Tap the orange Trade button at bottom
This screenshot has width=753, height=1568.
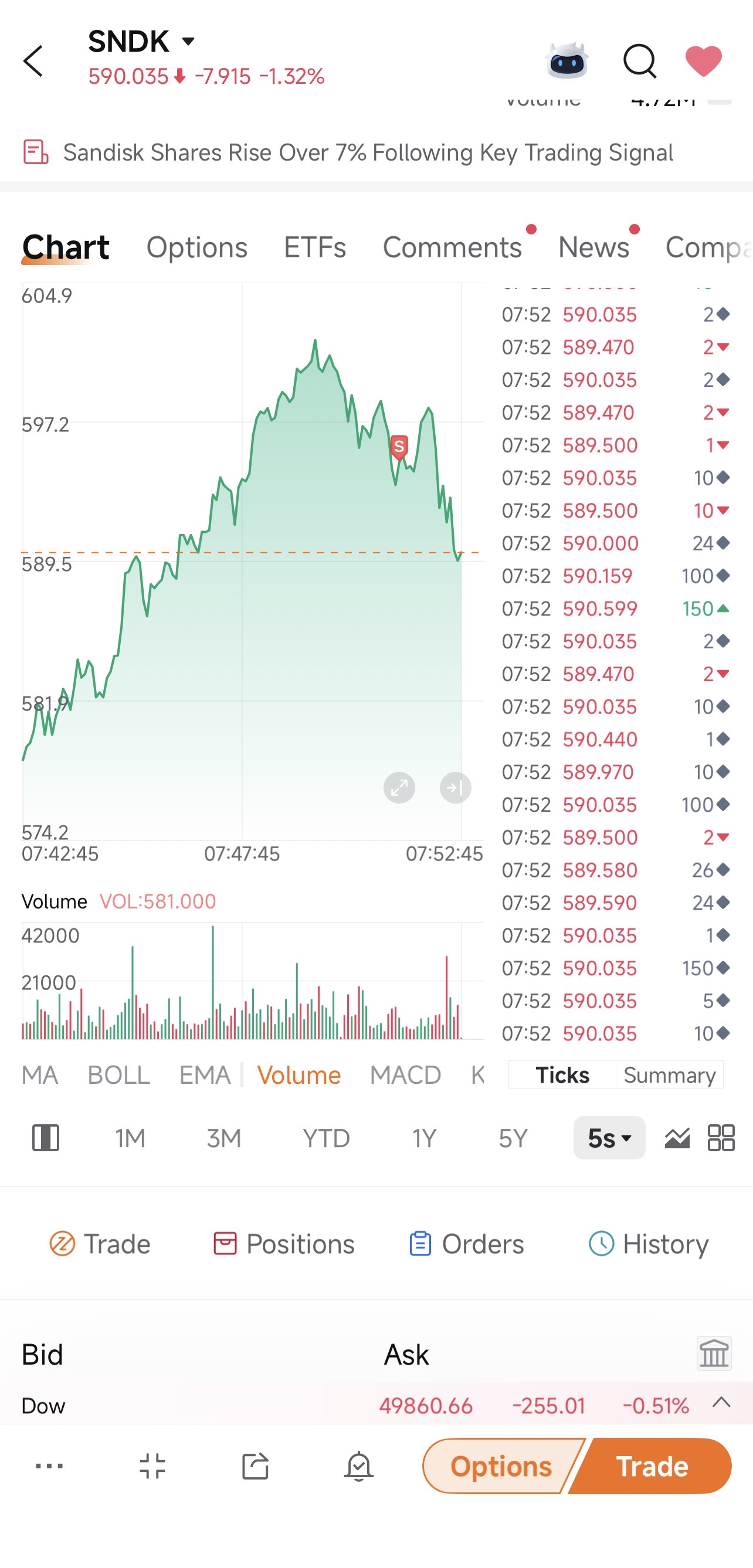click(652, 1466)
